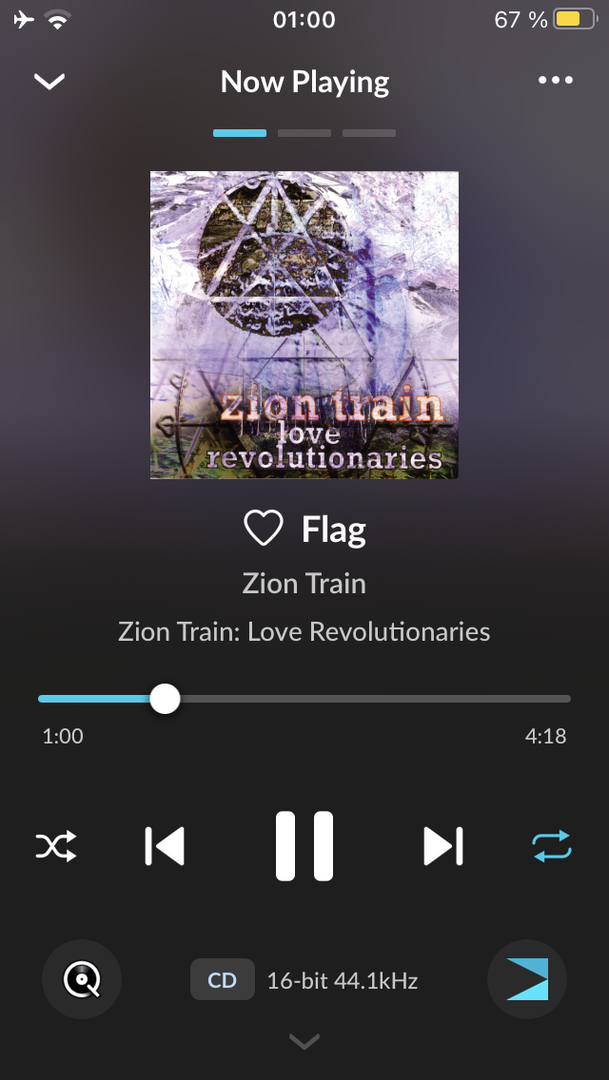Image resolution: width=609 pixels, height=1080 pixels.
Task: Tap the album cover artwork
Action: pyautogui.click(x=304, y=325)
